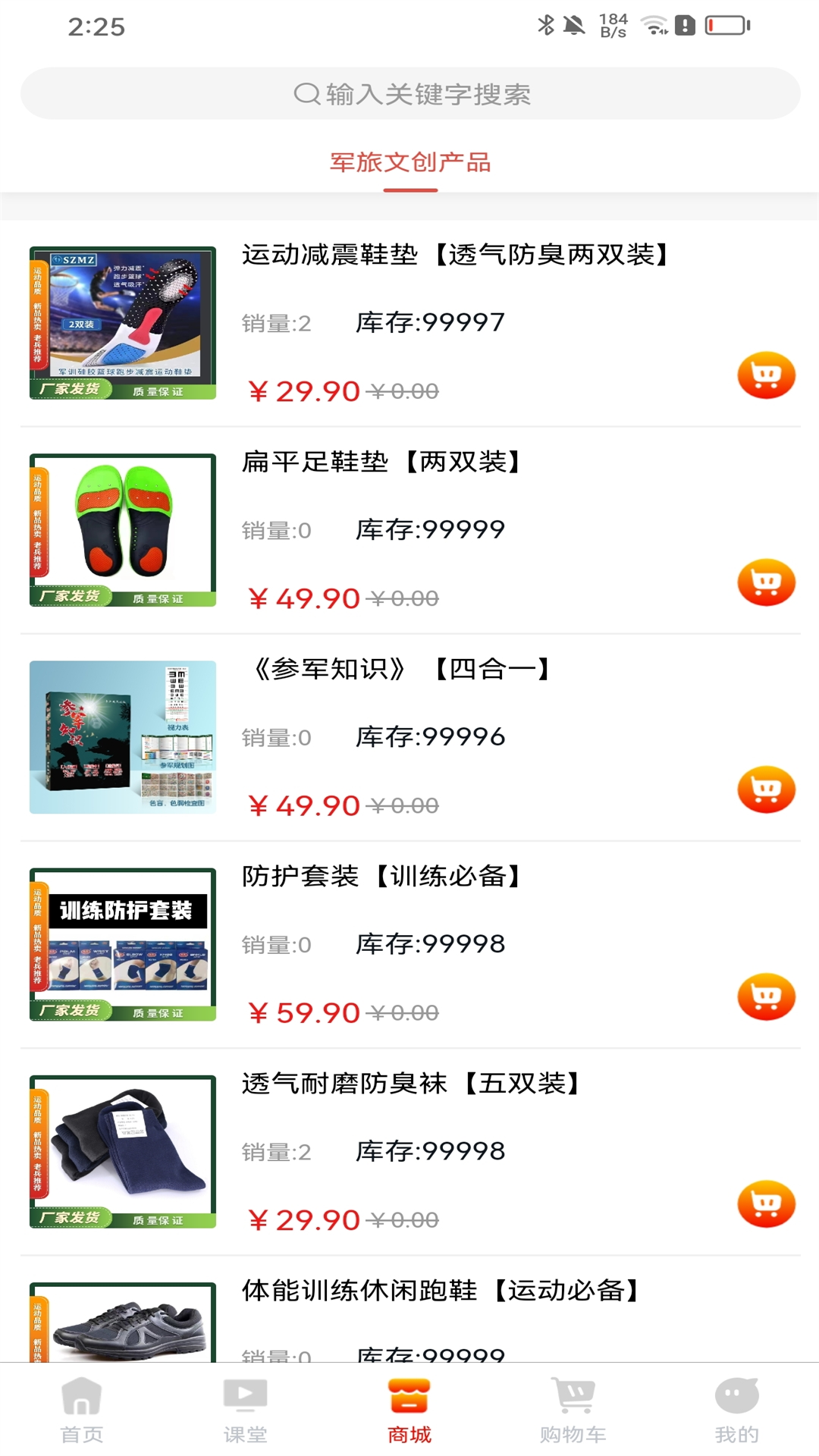Tap the cart icon for 防护套装

click(x=767, y=996)
